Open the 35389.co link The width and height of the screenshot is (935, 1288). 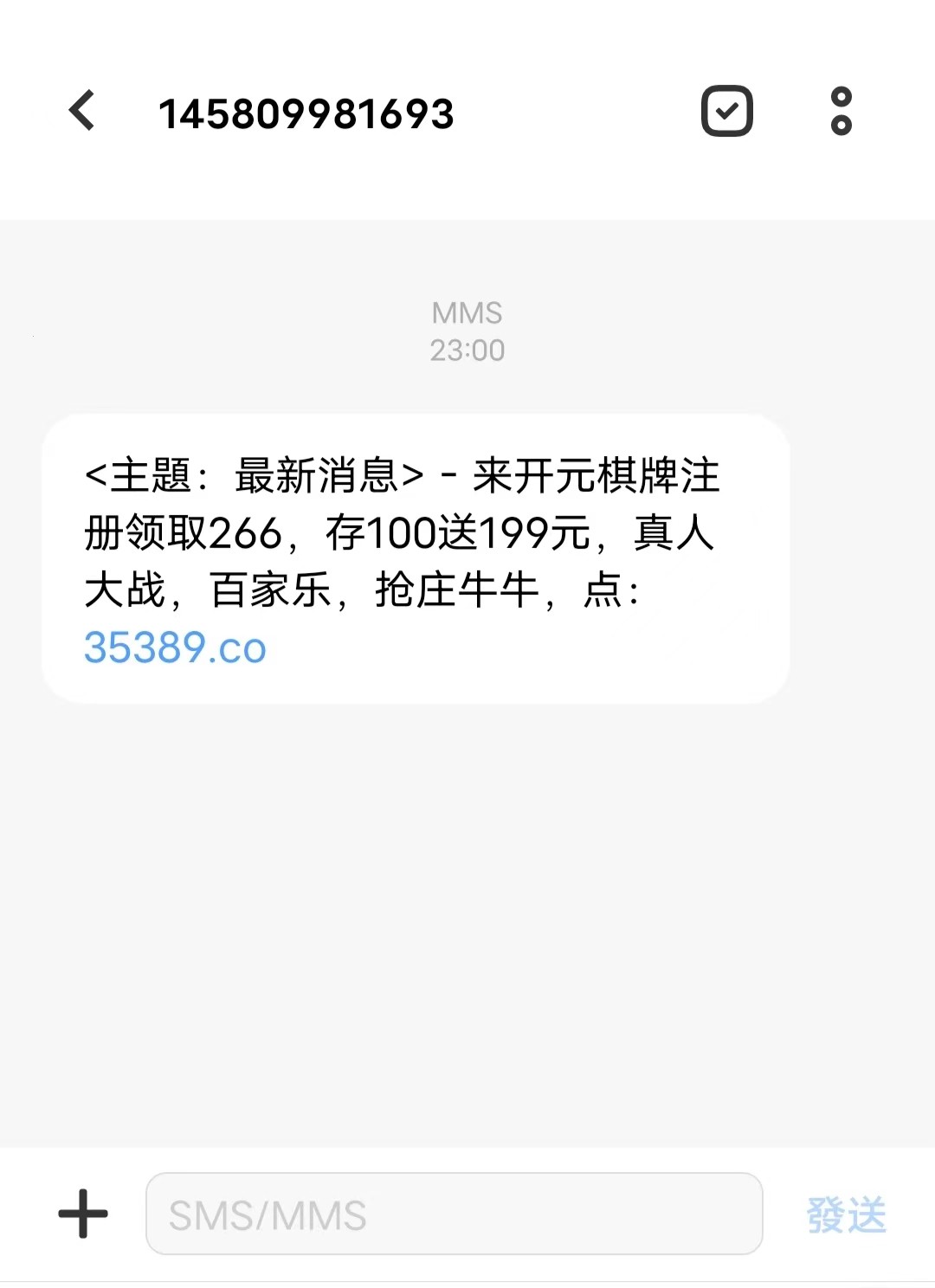pos(175,648)
